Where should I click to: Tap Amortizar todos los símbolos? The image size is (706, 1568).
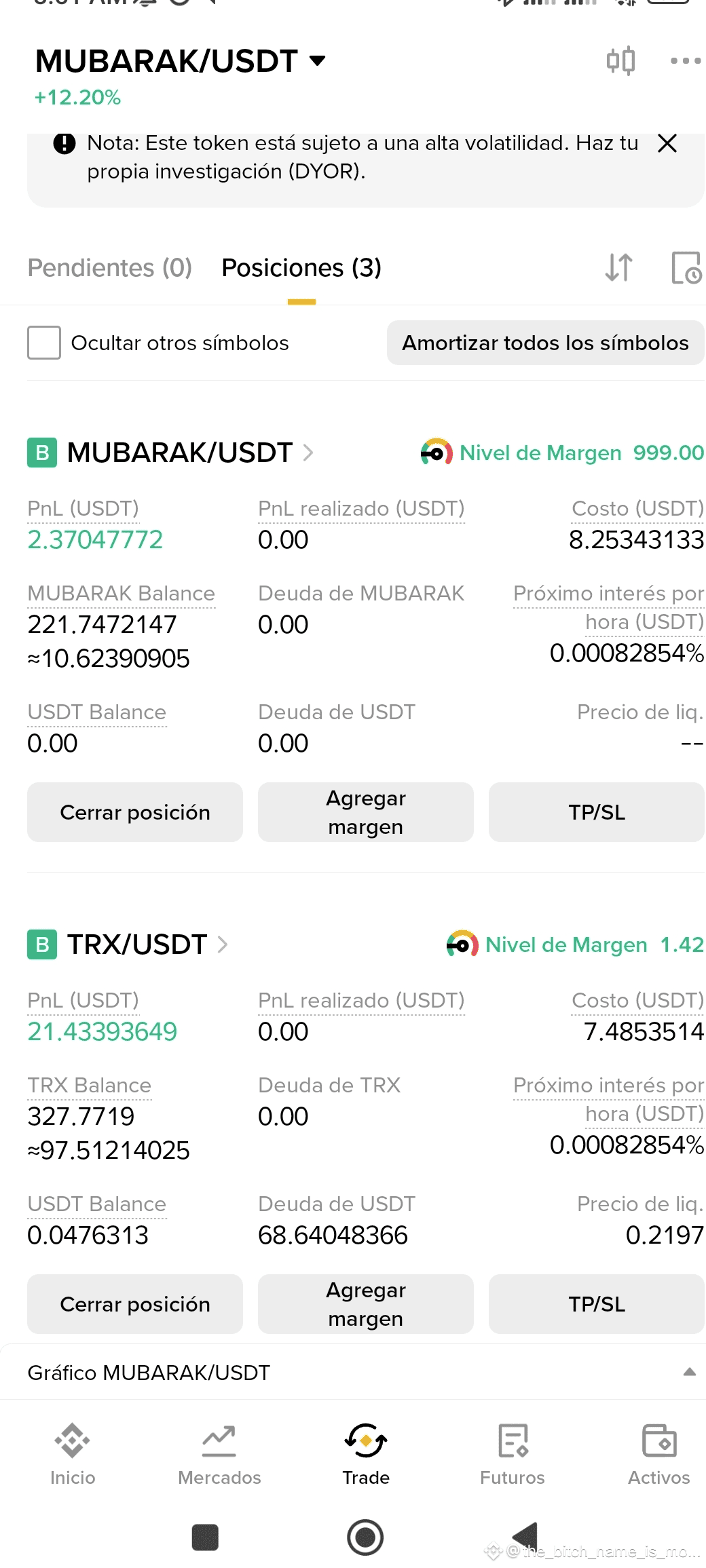pos(546,343)
